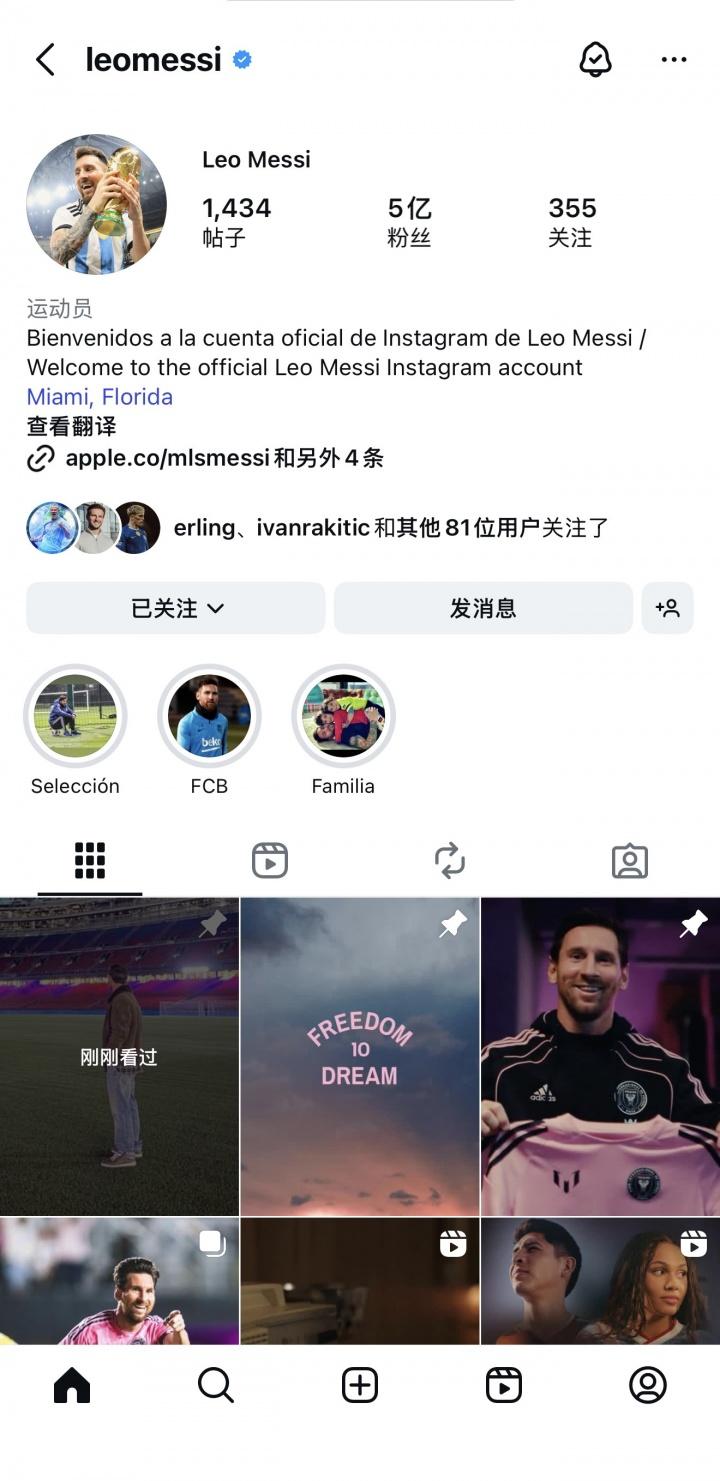This screenshot has height=1481, width=720.
Task: Tap erling in the mutual followers row
Action: pyautogui.click(x=203, y=527)
